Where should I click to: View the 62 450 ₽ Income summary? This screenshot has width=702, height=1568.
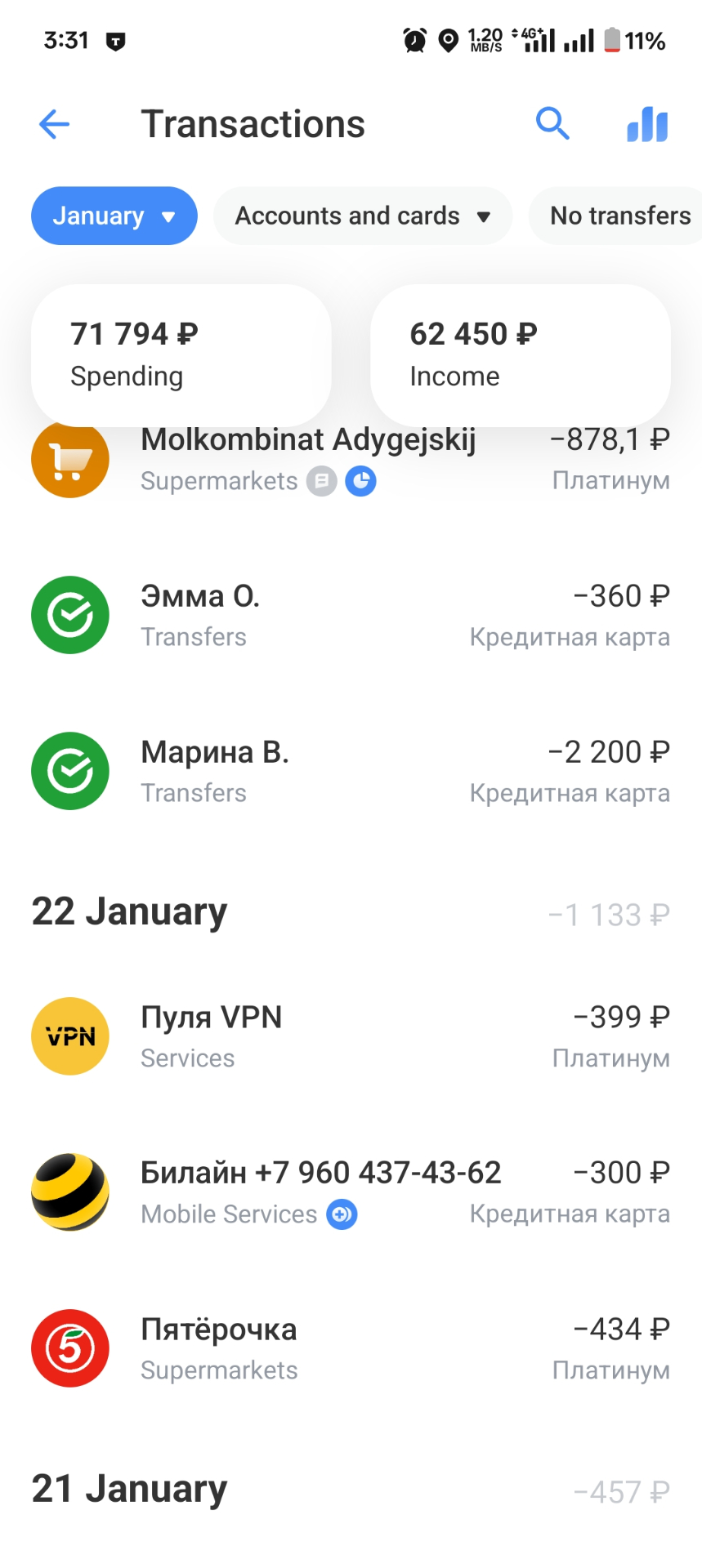click(521, 354)
